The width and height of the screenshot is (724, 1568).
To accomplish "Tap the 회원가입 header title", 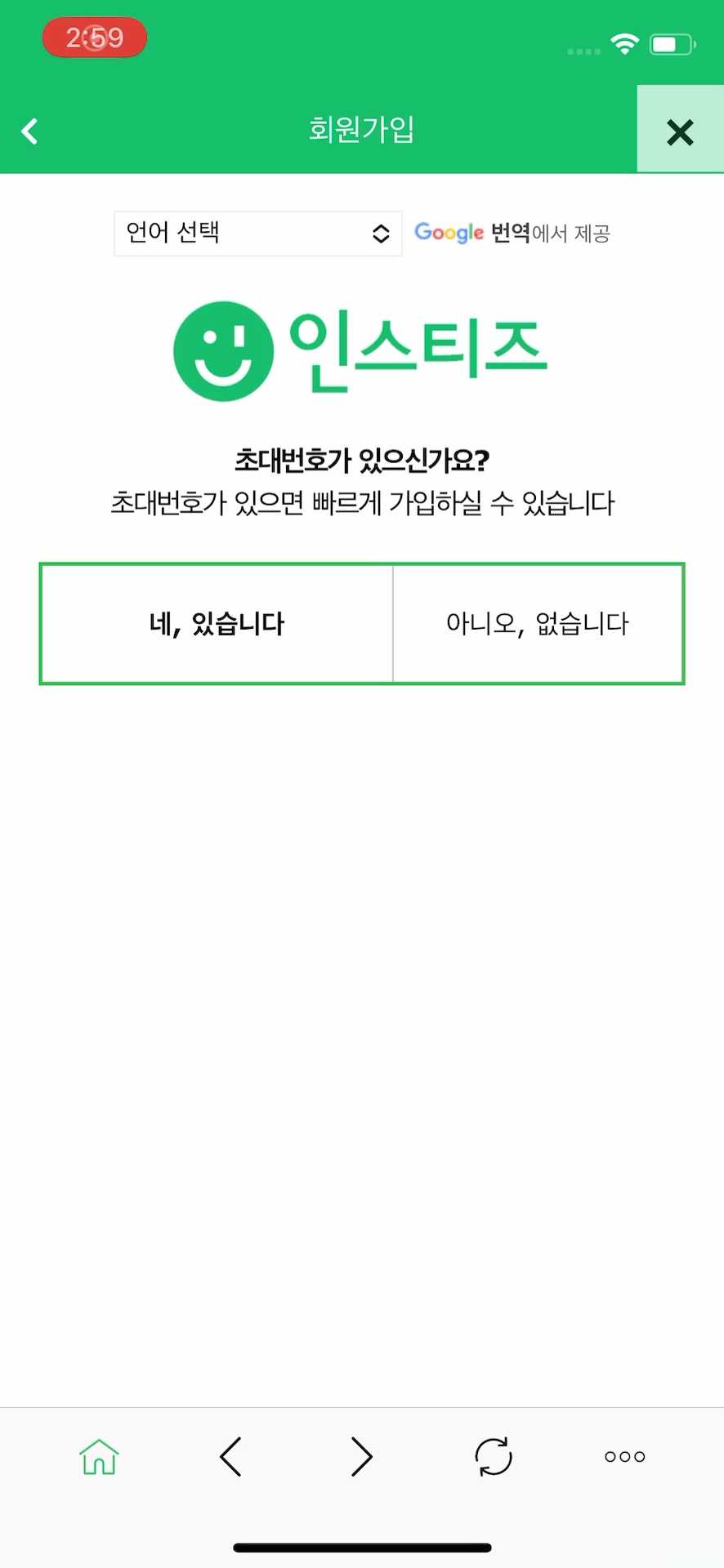I will click(x=362, y=131).
